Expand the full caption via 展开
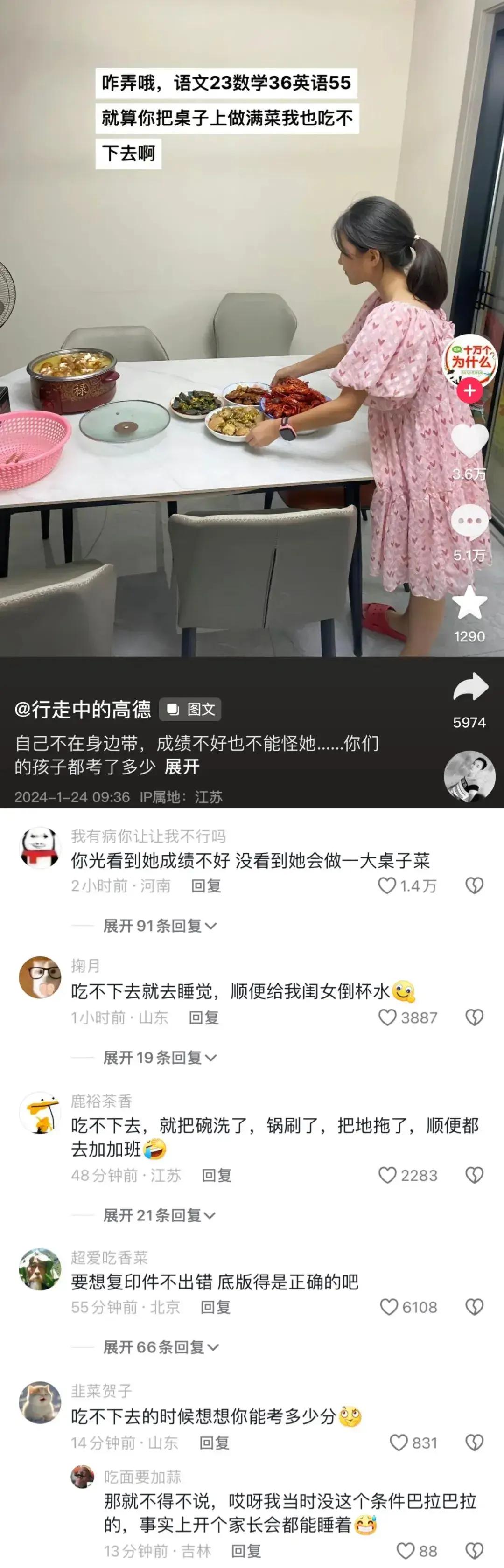This screenshot has width=504, height=1568. 182,767
